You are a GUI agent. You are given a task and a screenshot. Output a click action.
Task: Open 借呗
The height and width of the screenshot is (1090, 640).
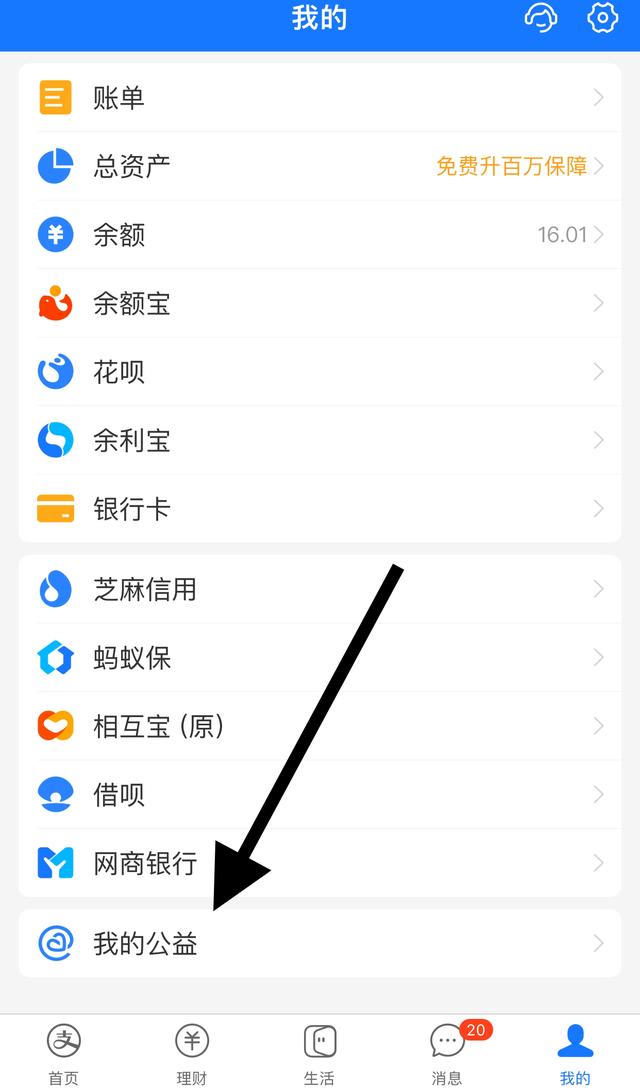(x=320, y=795)
